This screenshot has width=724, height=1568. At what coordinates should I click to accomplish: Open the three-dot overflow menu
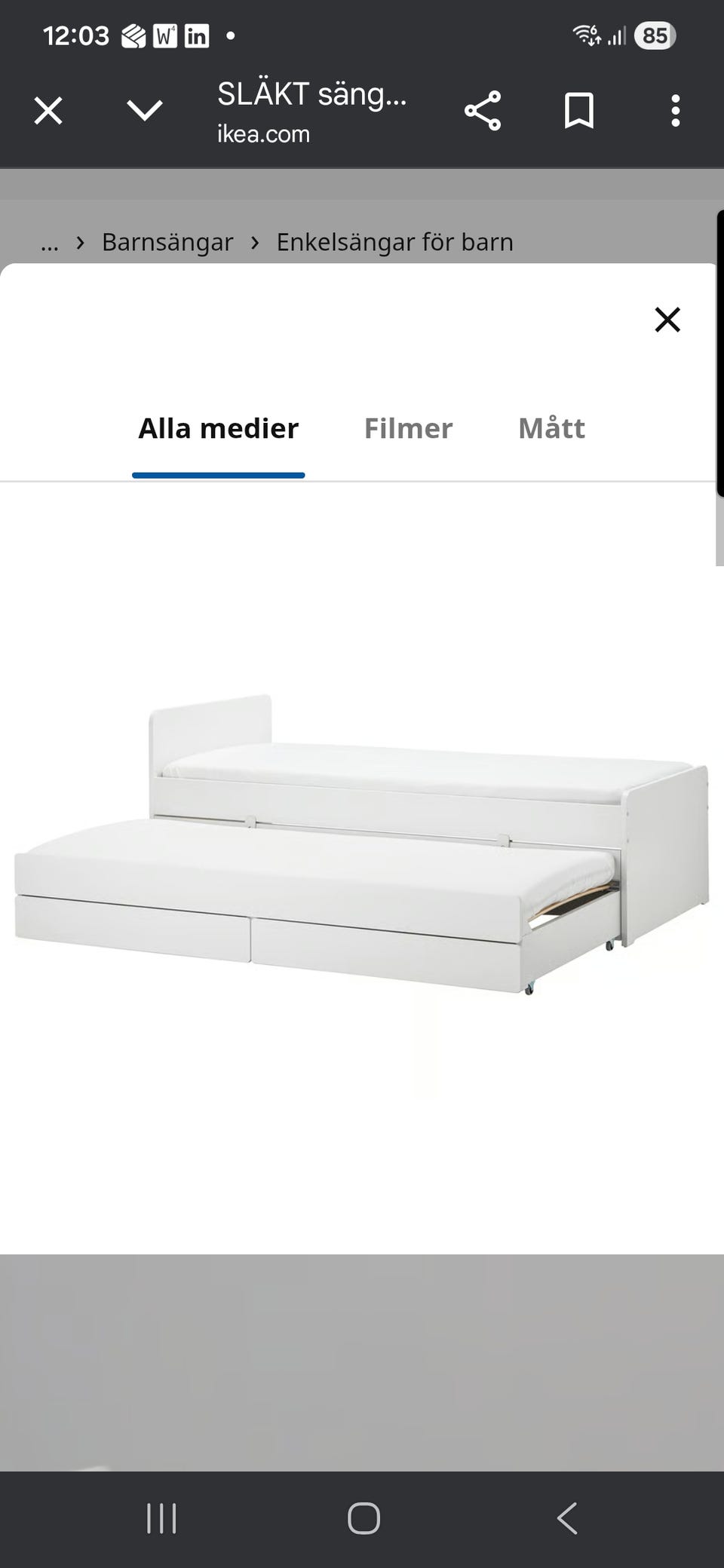675,111
